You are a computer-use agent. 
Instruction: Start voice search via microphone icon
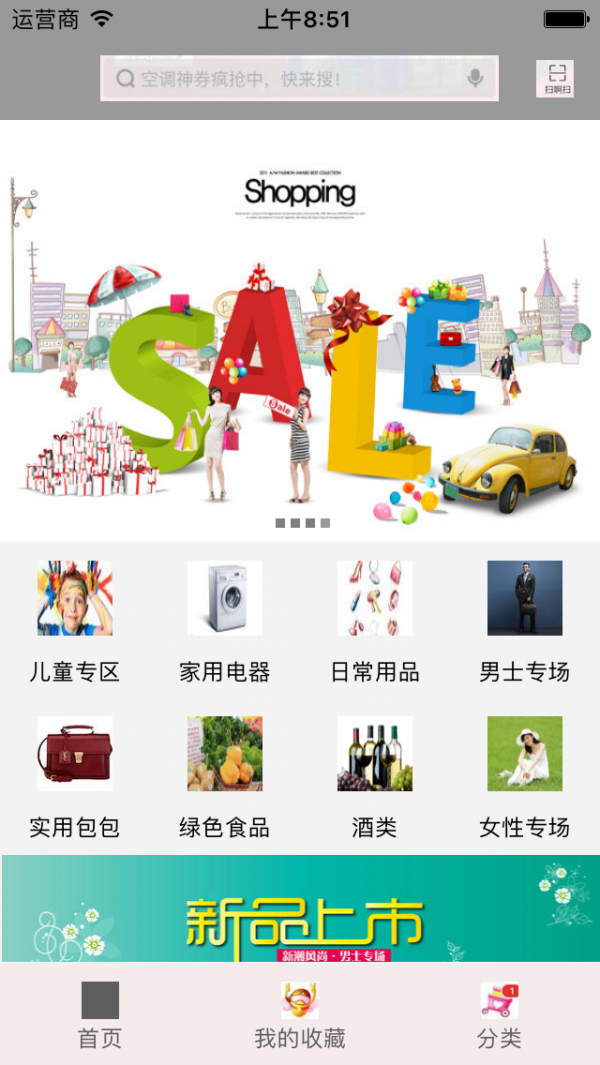tap(475, 78)
